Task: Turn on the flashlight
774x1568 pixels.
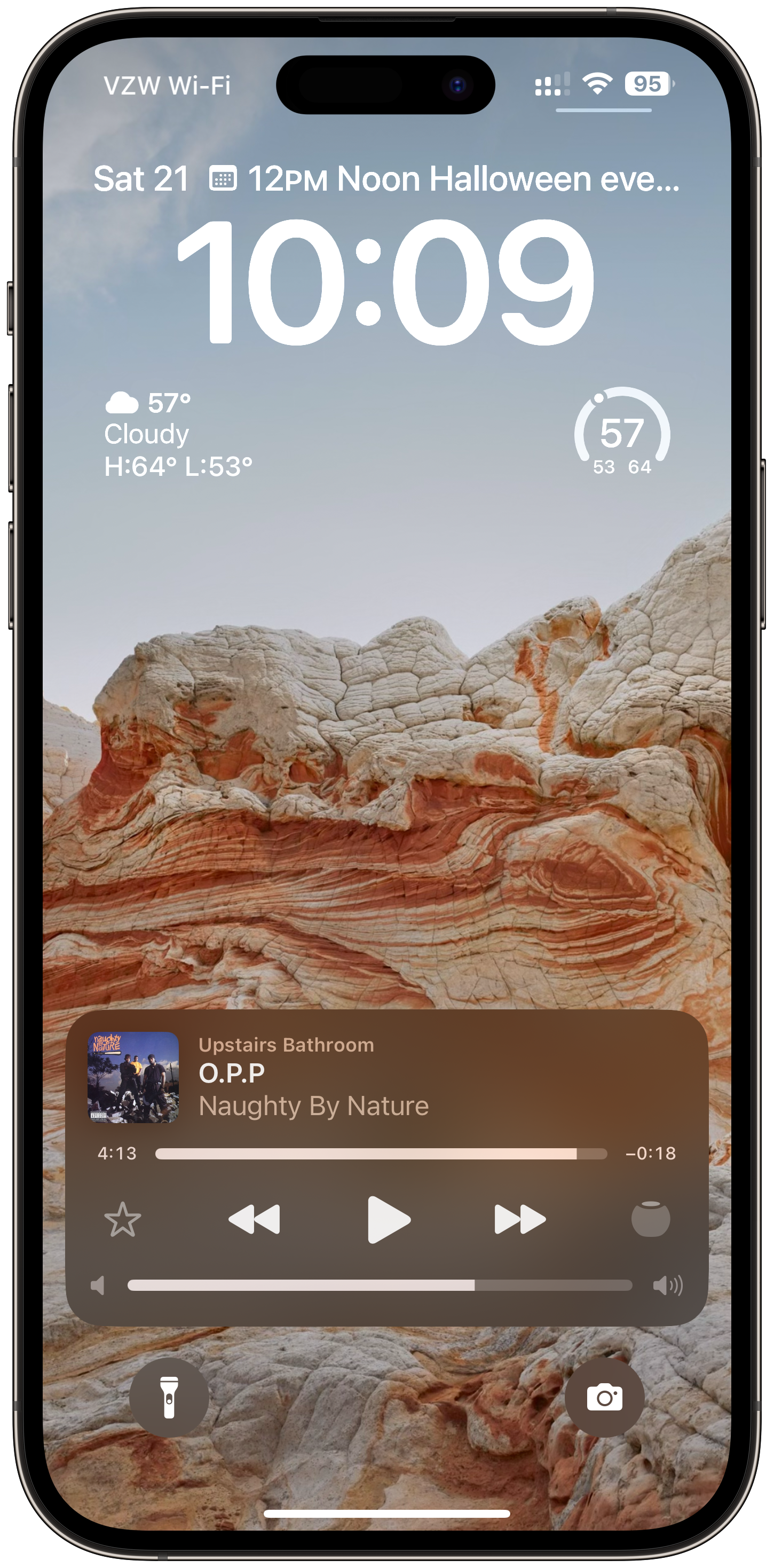Action: [169, 1397]
